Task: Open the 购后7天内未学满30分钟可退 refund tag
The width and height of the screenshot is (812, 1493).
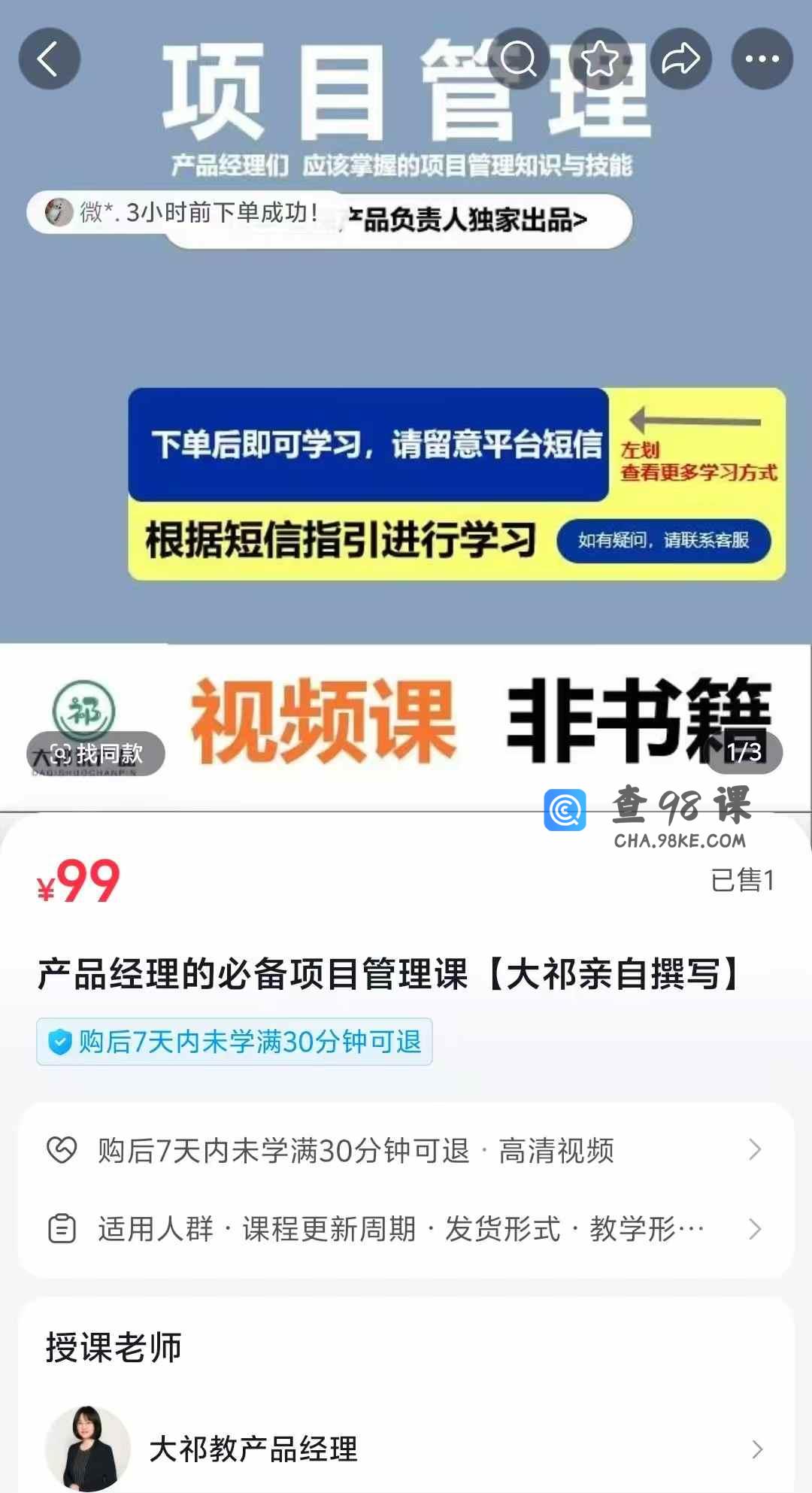Action: point(235,1042)
